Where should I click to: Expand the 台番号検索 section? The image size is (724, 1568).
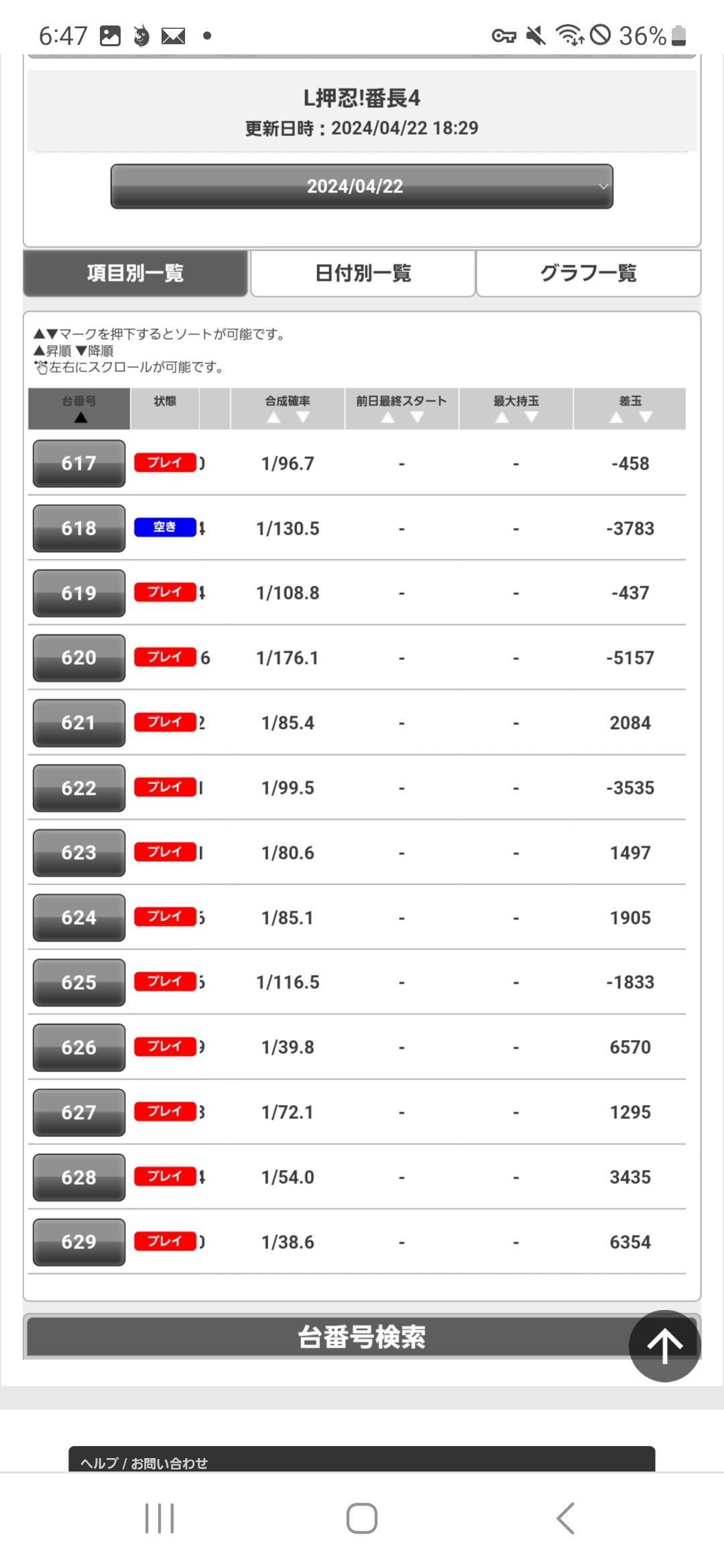click(362, 1337)
